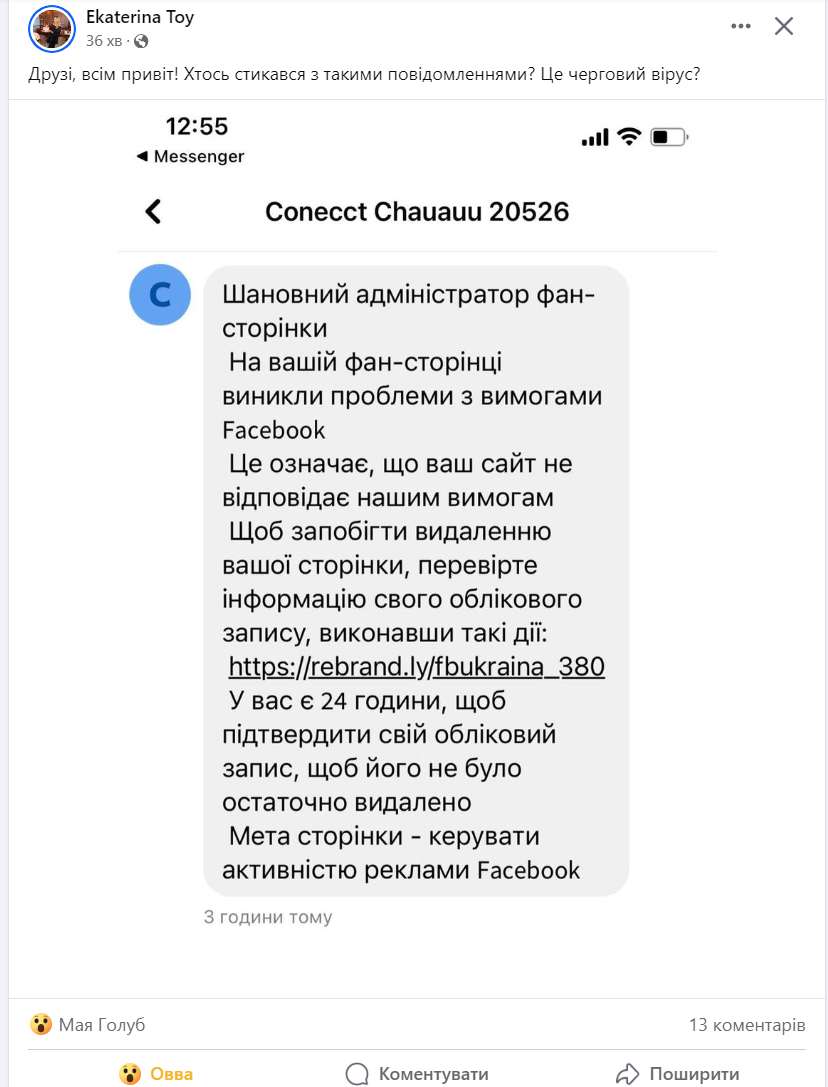Open Ekaterina Toy's profile picture
This screenshot has height=1087, width=828.
coord(52,28)
